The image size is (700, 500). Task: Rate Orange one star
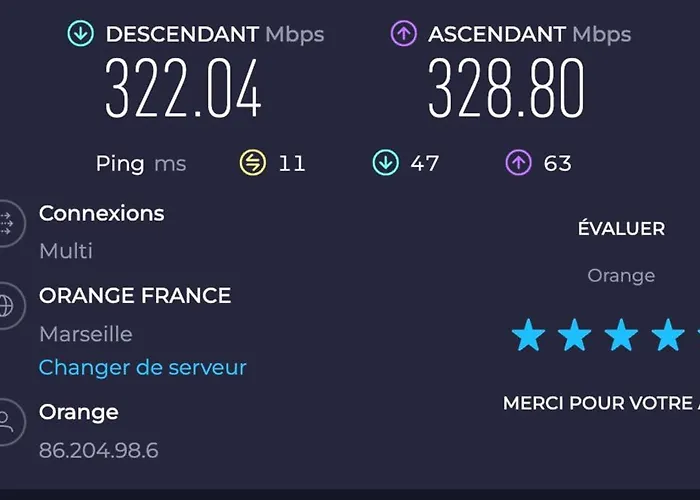point(528,335)
